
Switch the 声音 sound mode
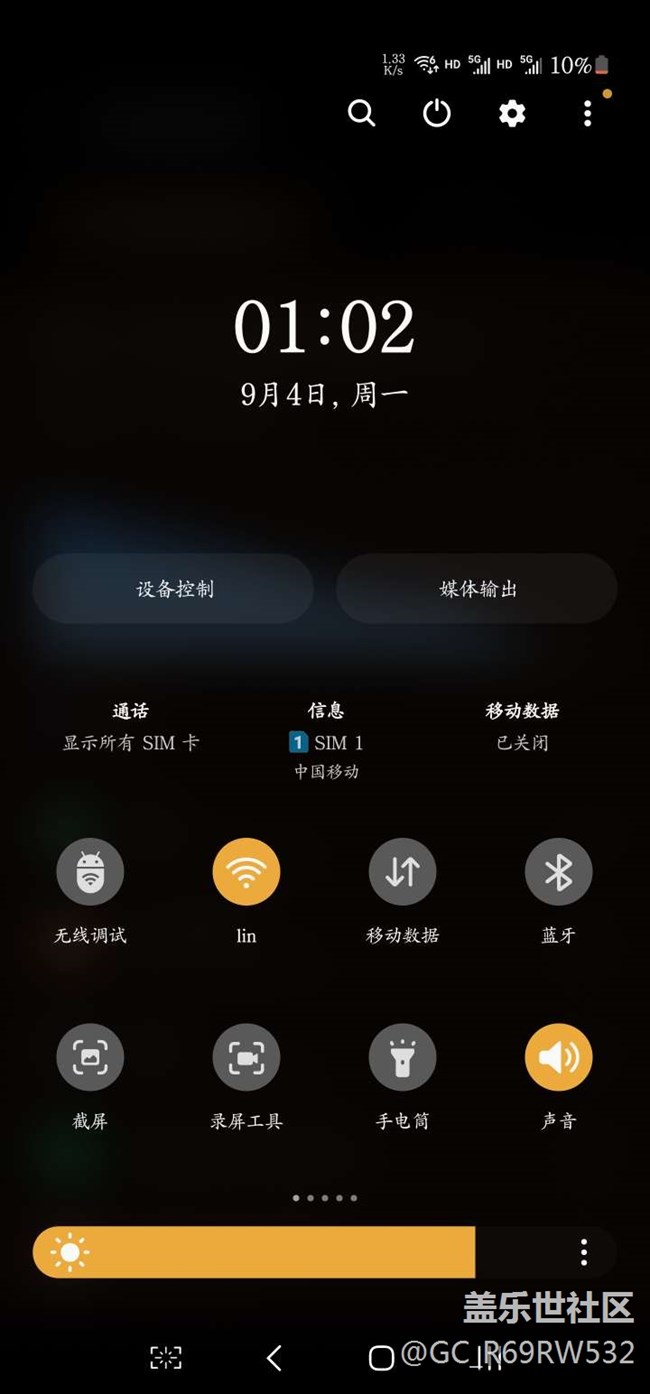(558, 1057)
